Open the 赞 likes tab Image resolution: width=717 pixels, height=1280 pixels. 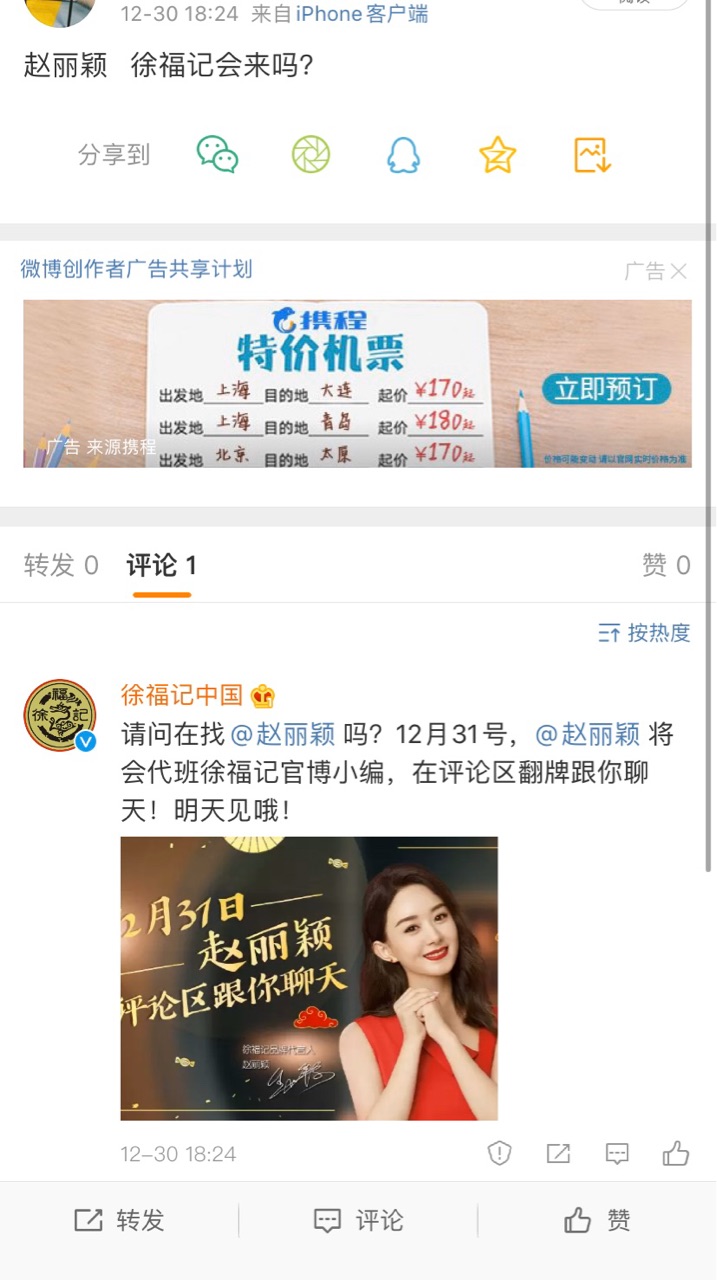666,565
